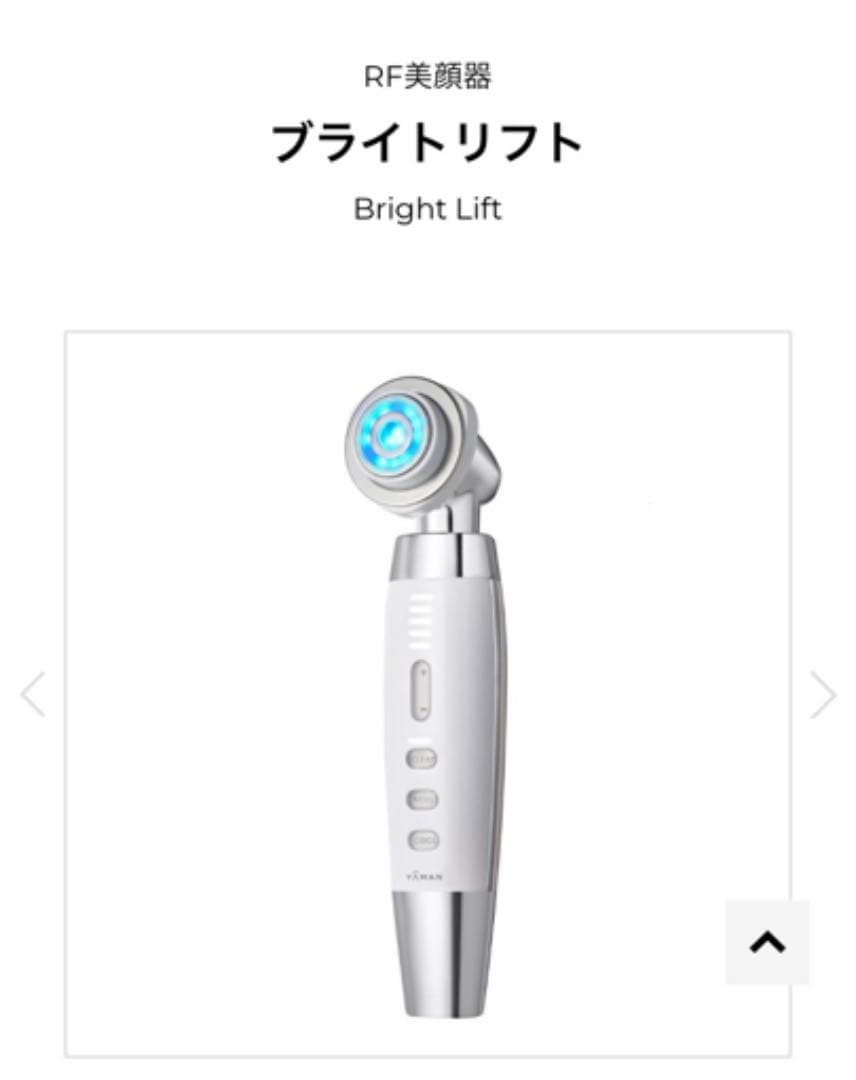Select the RF美顔器 category label
The image size is (856, 1080).
click(x=427, y=75)
